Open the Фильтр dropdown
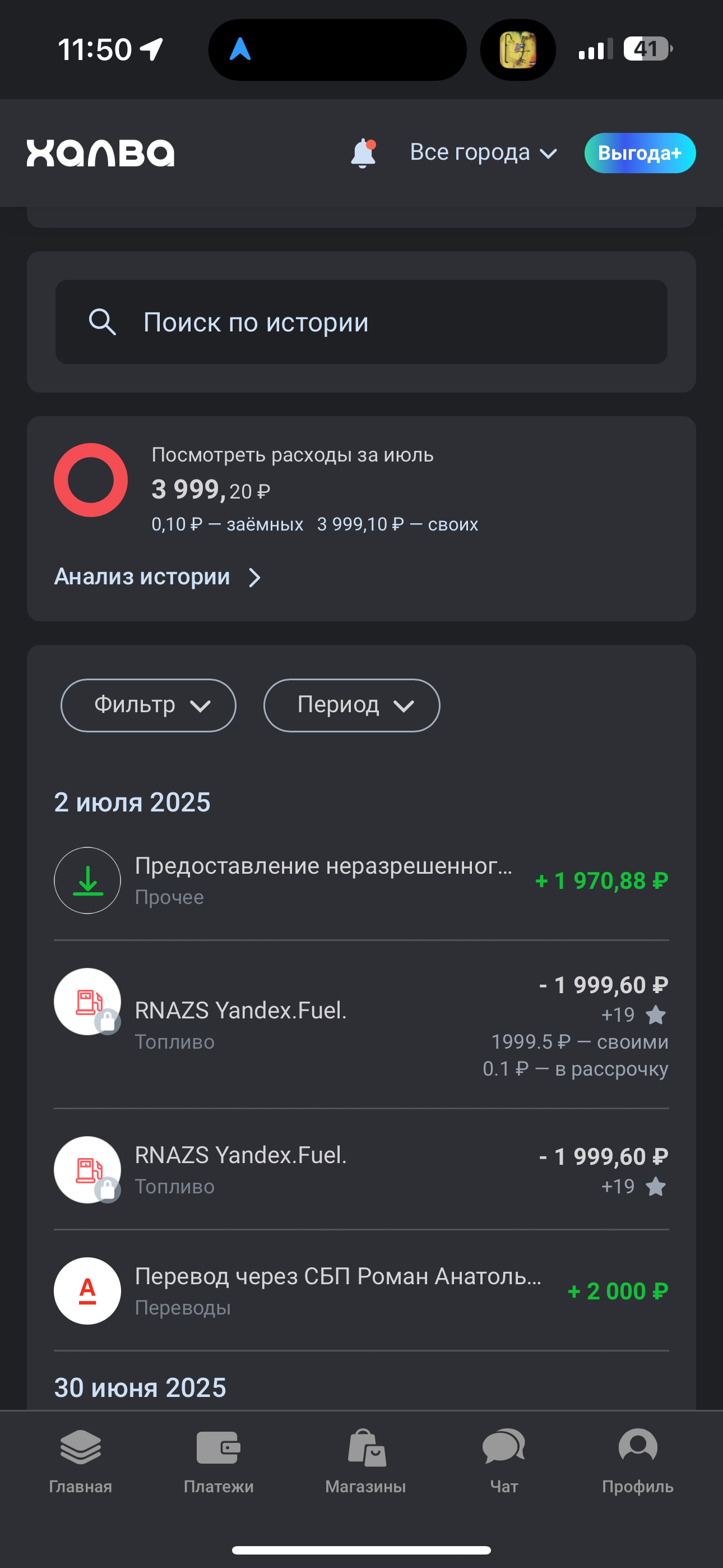The height and width of the screenshot is (1568, 723). click(x=149, y=705)
